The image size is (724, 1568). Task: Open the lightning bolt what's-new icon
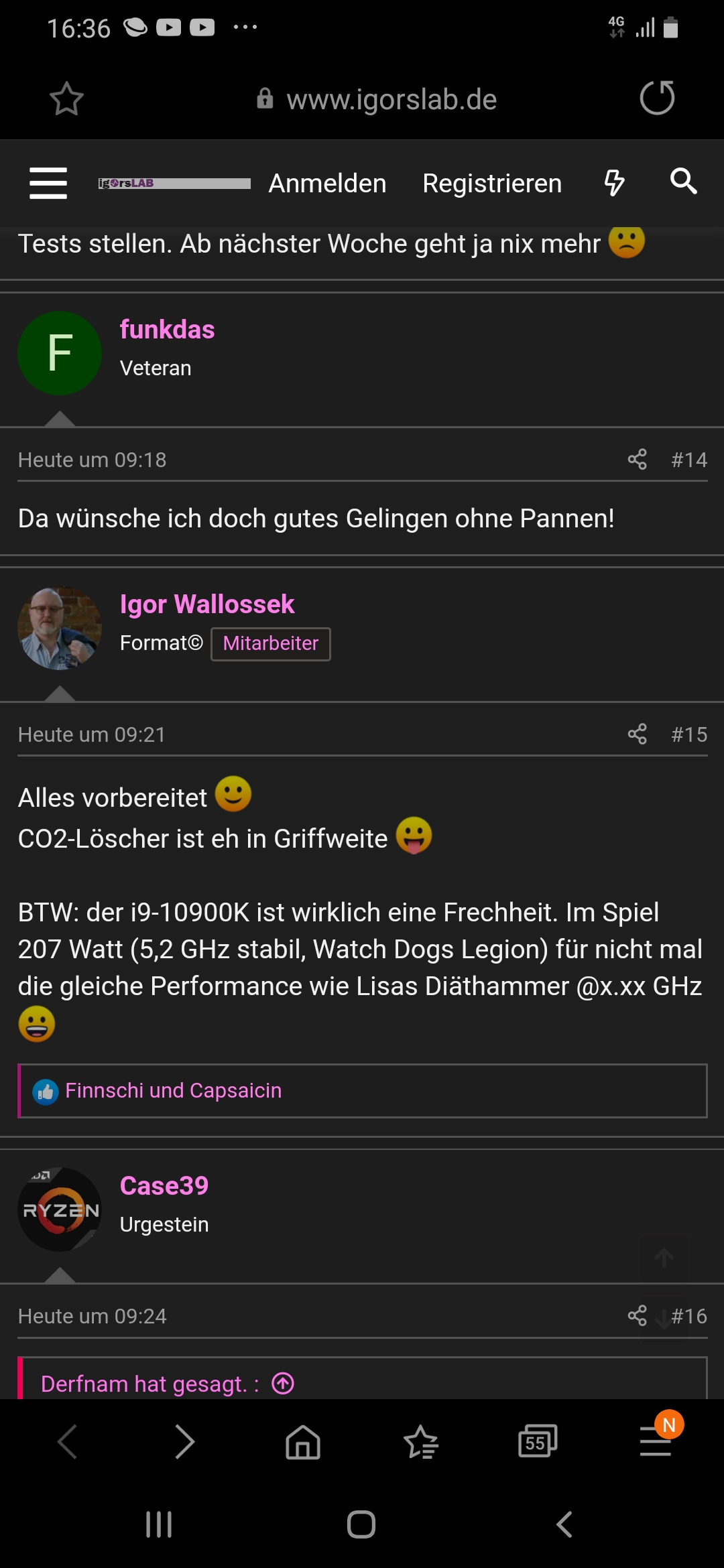coord(613,182)
